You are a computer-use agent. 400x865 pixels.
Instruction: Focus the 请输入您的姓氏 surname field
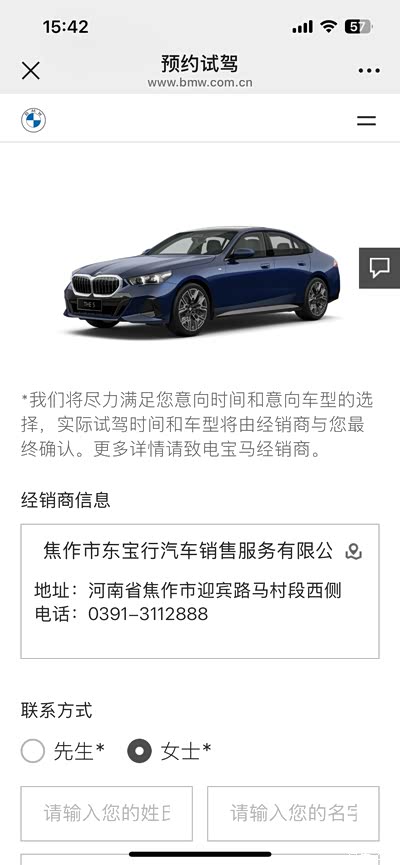[x=106, y=814]
